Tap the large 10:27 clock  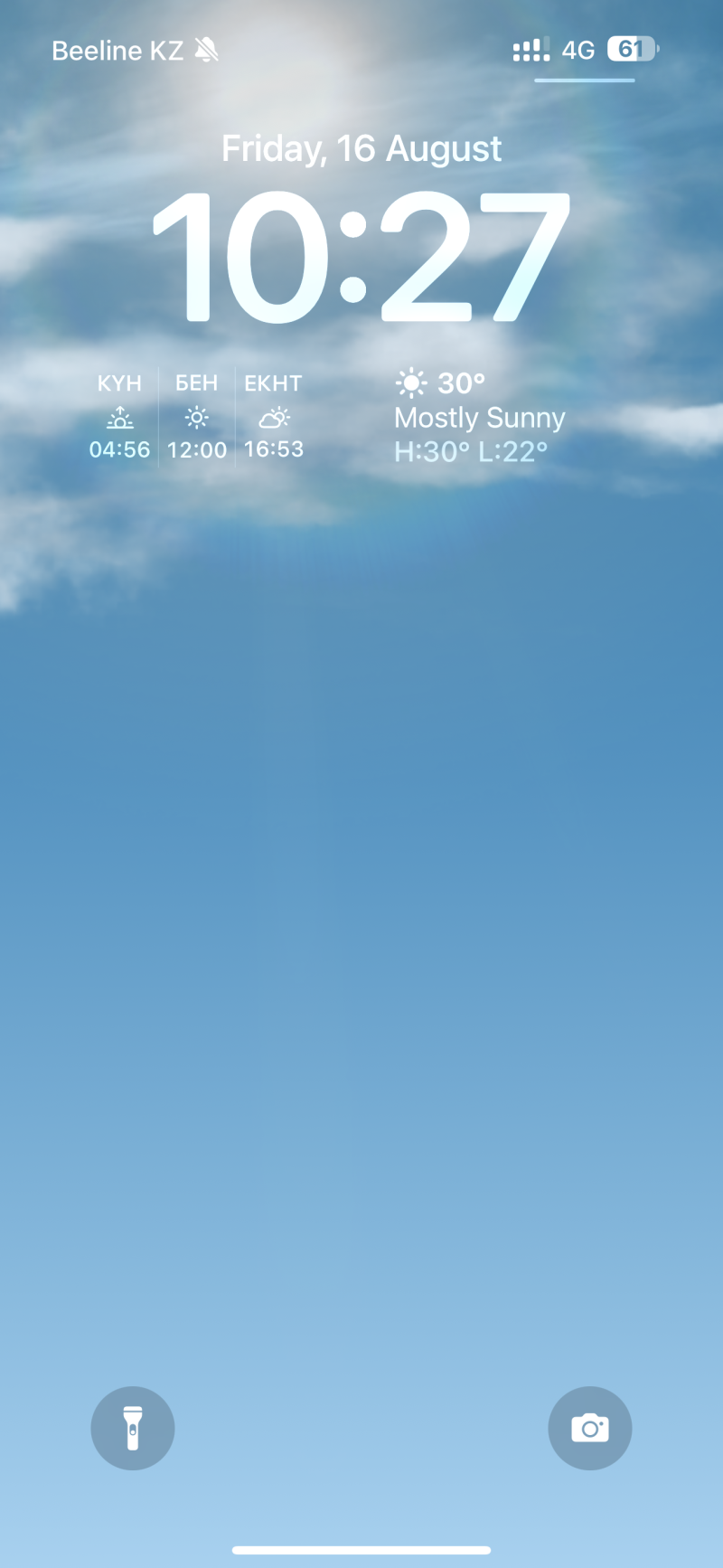[x=361, y=258]
